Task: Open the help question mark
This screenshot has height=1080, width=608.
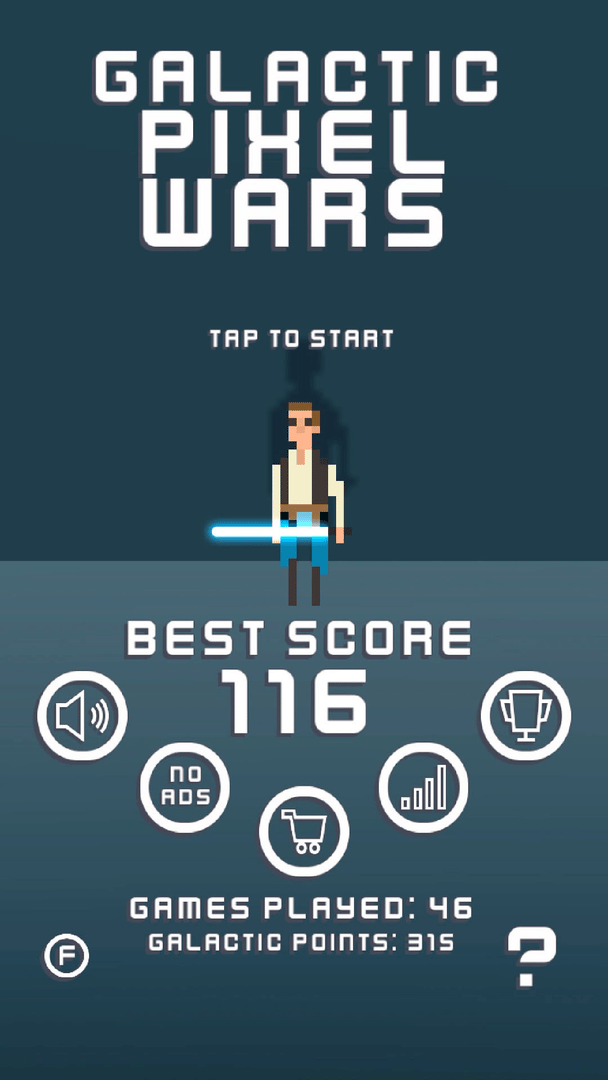Action: (x=531, y=957)
